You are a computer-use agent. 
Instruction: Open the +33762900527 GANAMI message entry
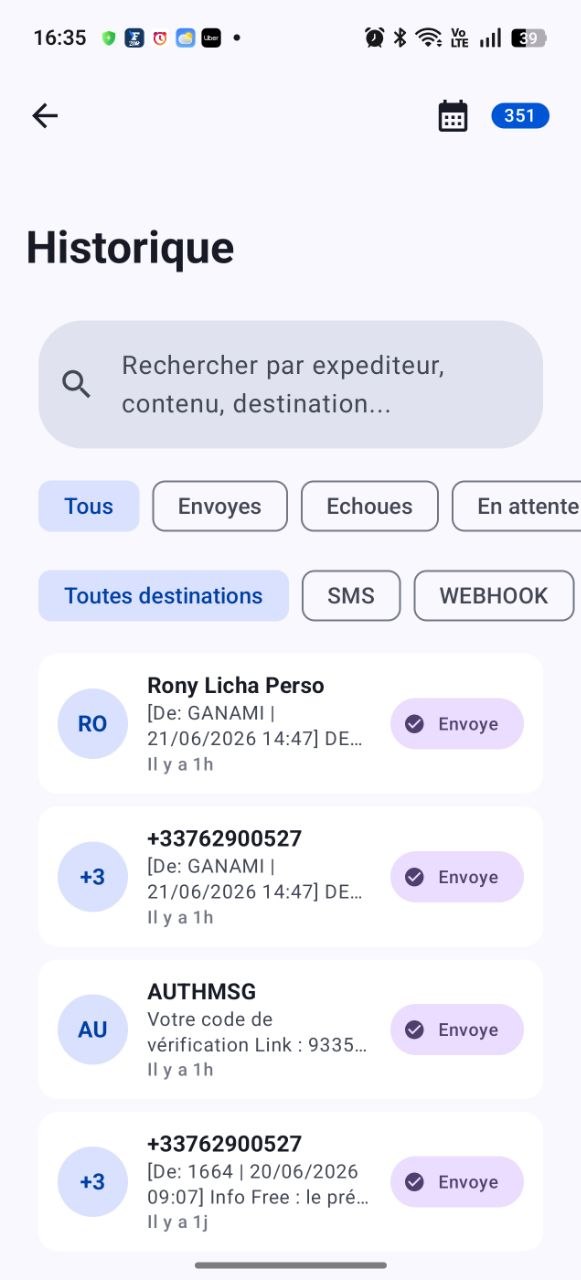(290, 877)
